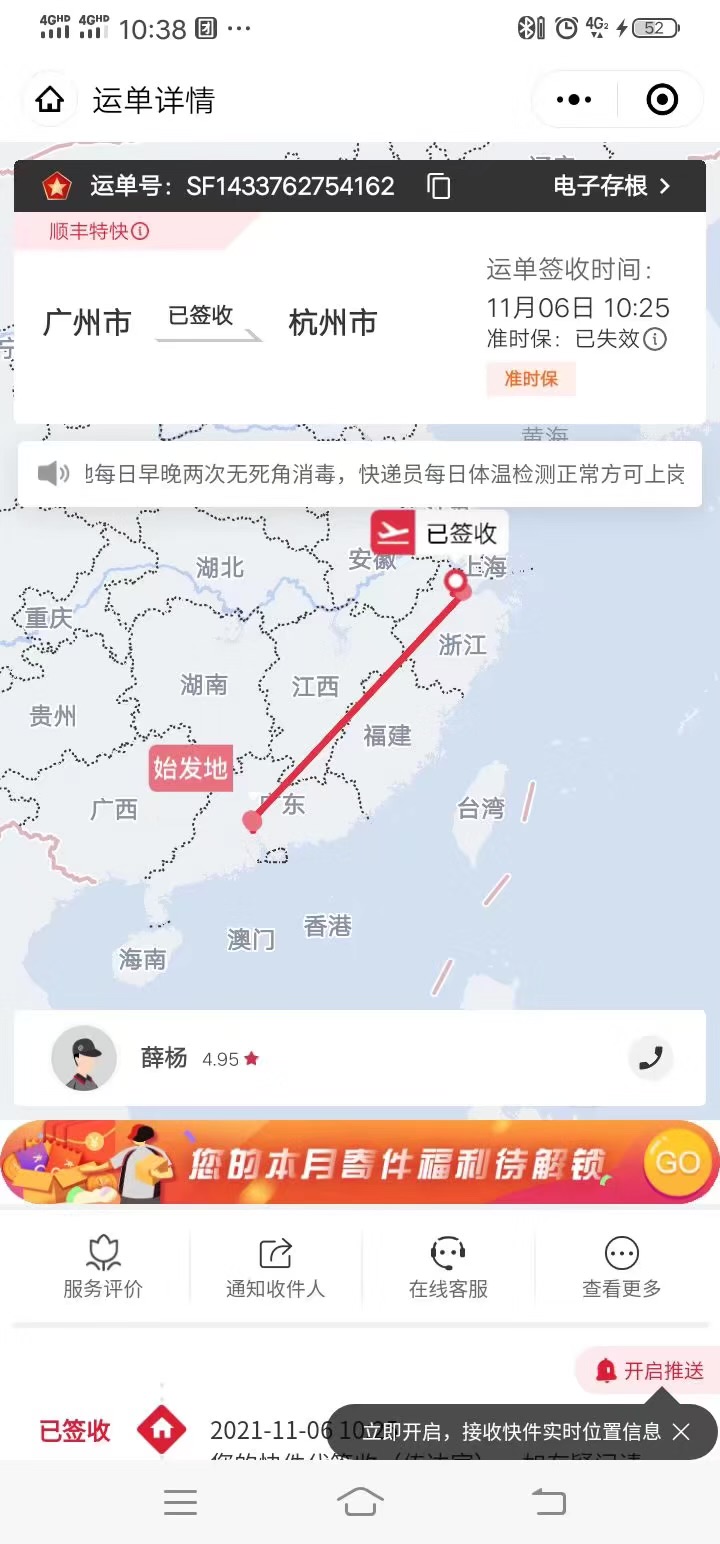
Task: View 顺丰特快 service info icon
Action: [x=141, y=232]
